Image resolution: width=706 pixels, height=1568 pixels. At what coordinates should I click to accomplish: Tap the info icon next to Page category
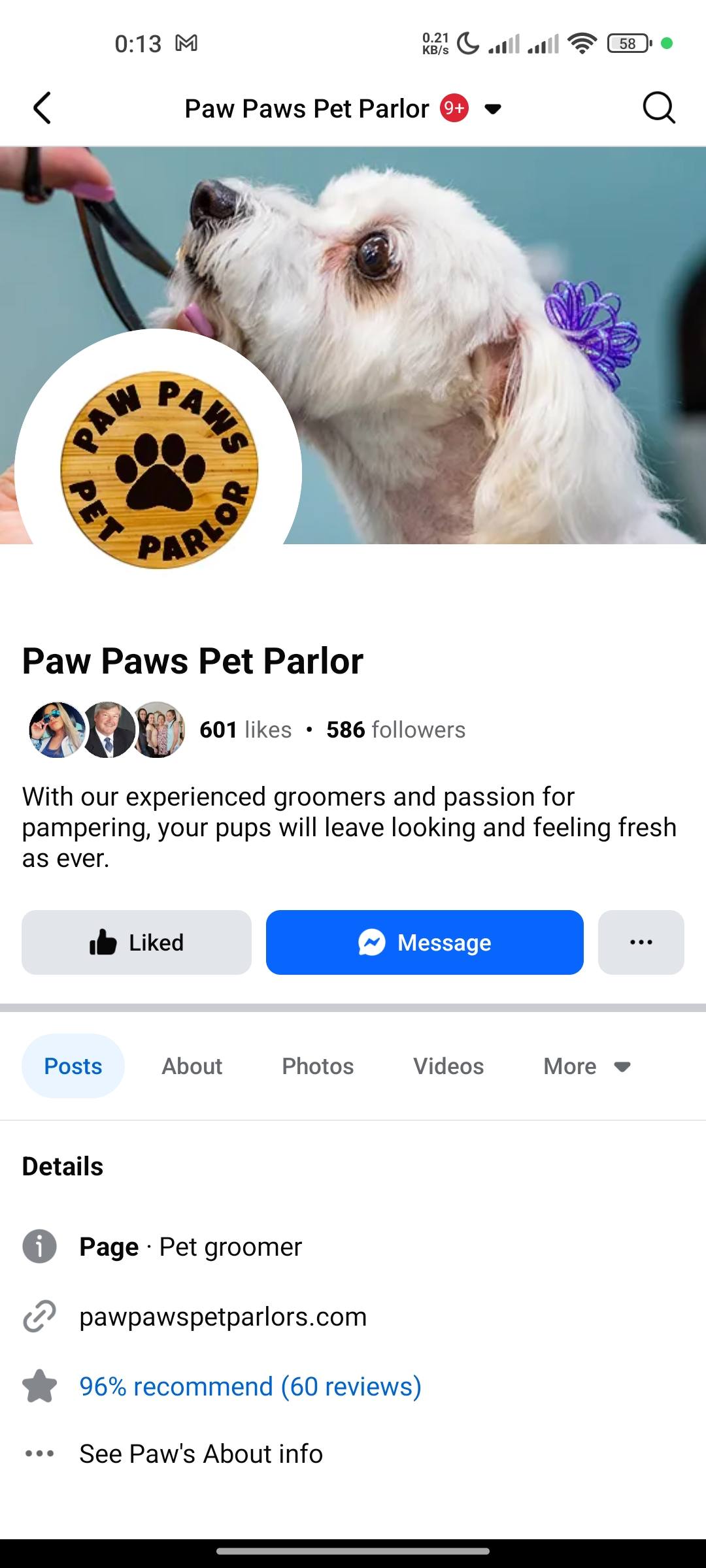tap(39, 1245)
